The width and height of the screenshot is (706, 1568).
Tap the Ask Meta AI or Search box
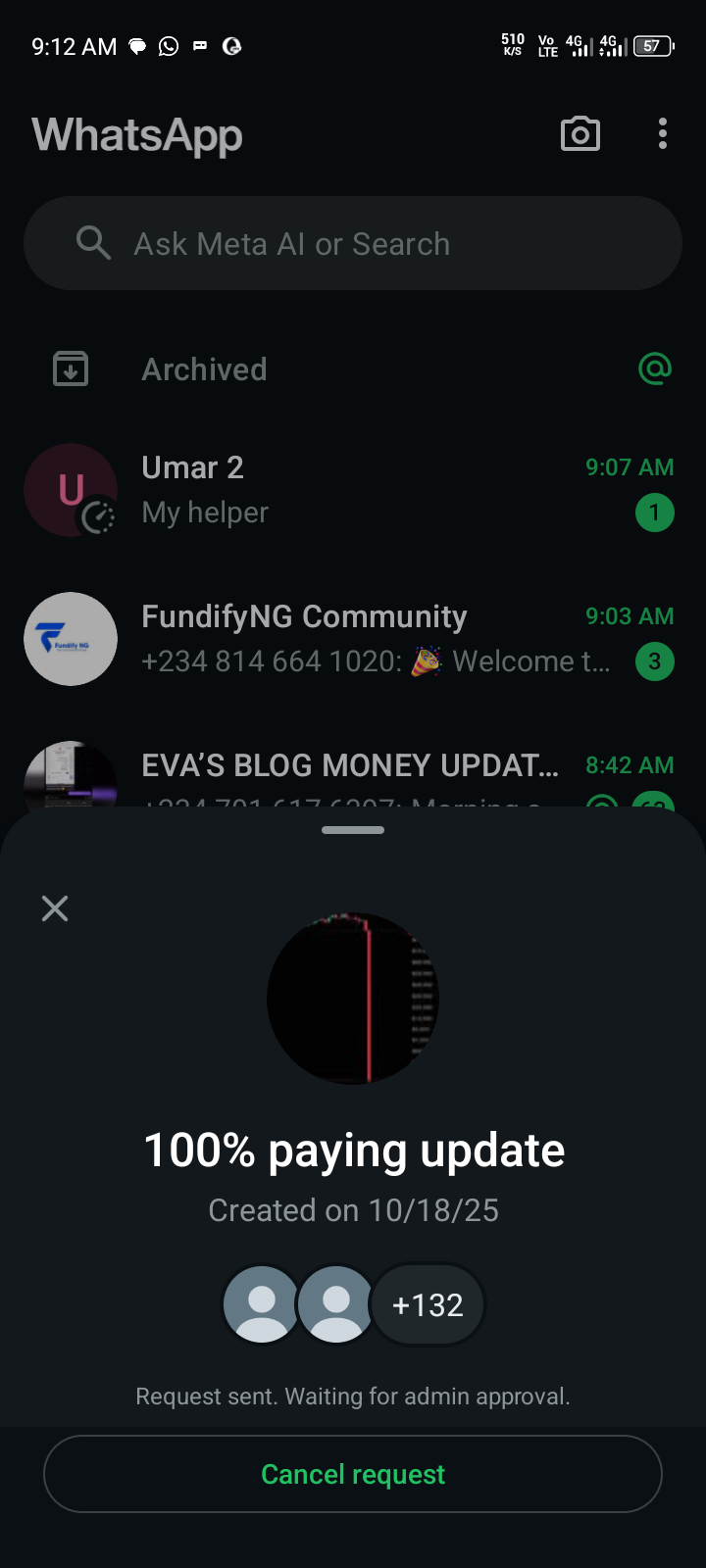pyautogui.click(x=353, y=243)
